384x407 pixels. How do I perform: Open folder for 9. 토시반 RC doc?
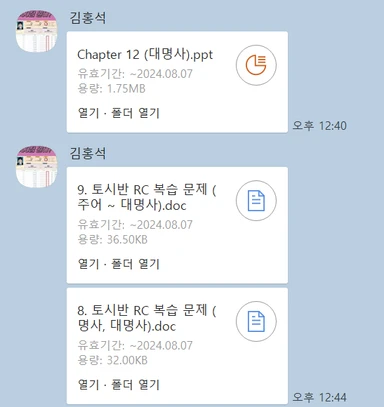coord(135,264)
